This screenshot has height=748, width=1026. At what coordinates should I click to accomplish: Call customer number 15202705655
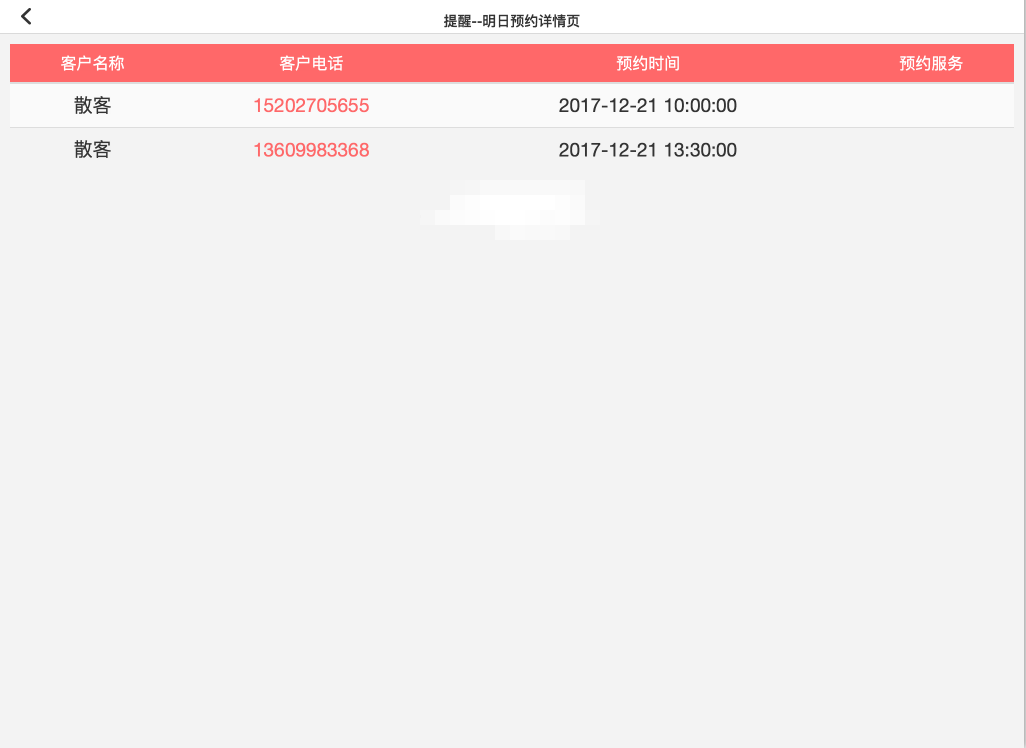[311, 106]
